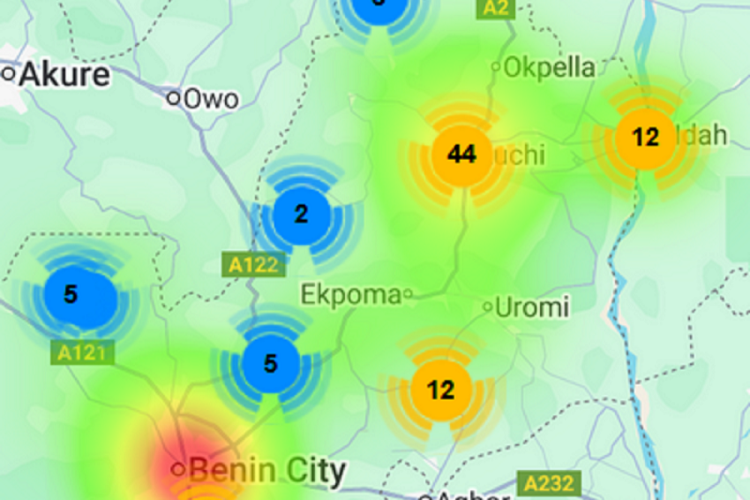This screenshot has height=500, width=750.
Task: Open the 44 cluster near Auchi
Action: pos(461,155)
